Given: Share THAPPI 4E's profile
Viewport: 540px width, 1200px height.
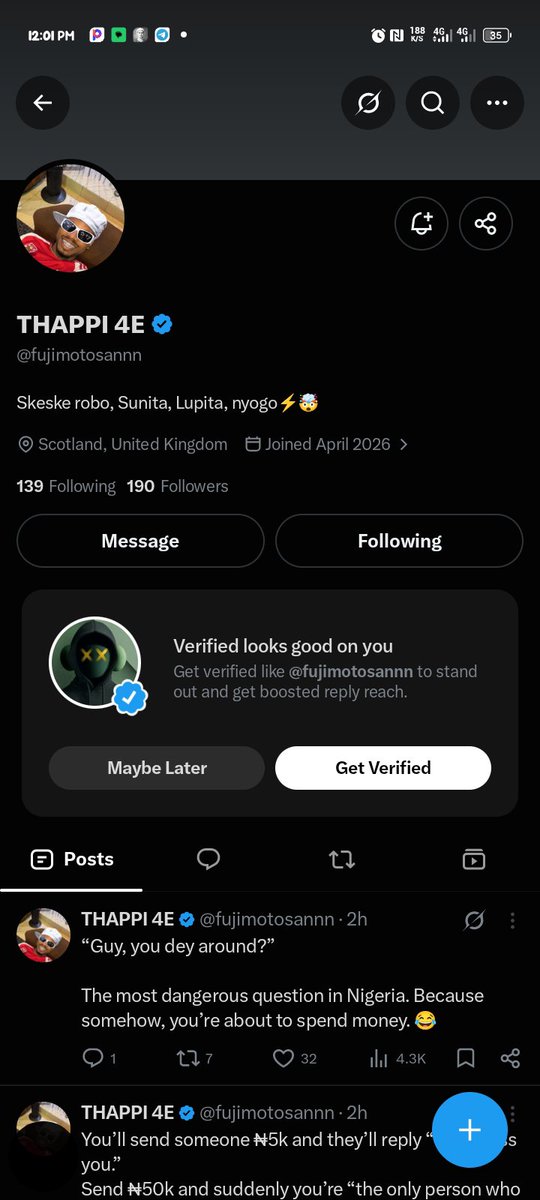Looking at the screenshot, I should (x=486, y=223).
